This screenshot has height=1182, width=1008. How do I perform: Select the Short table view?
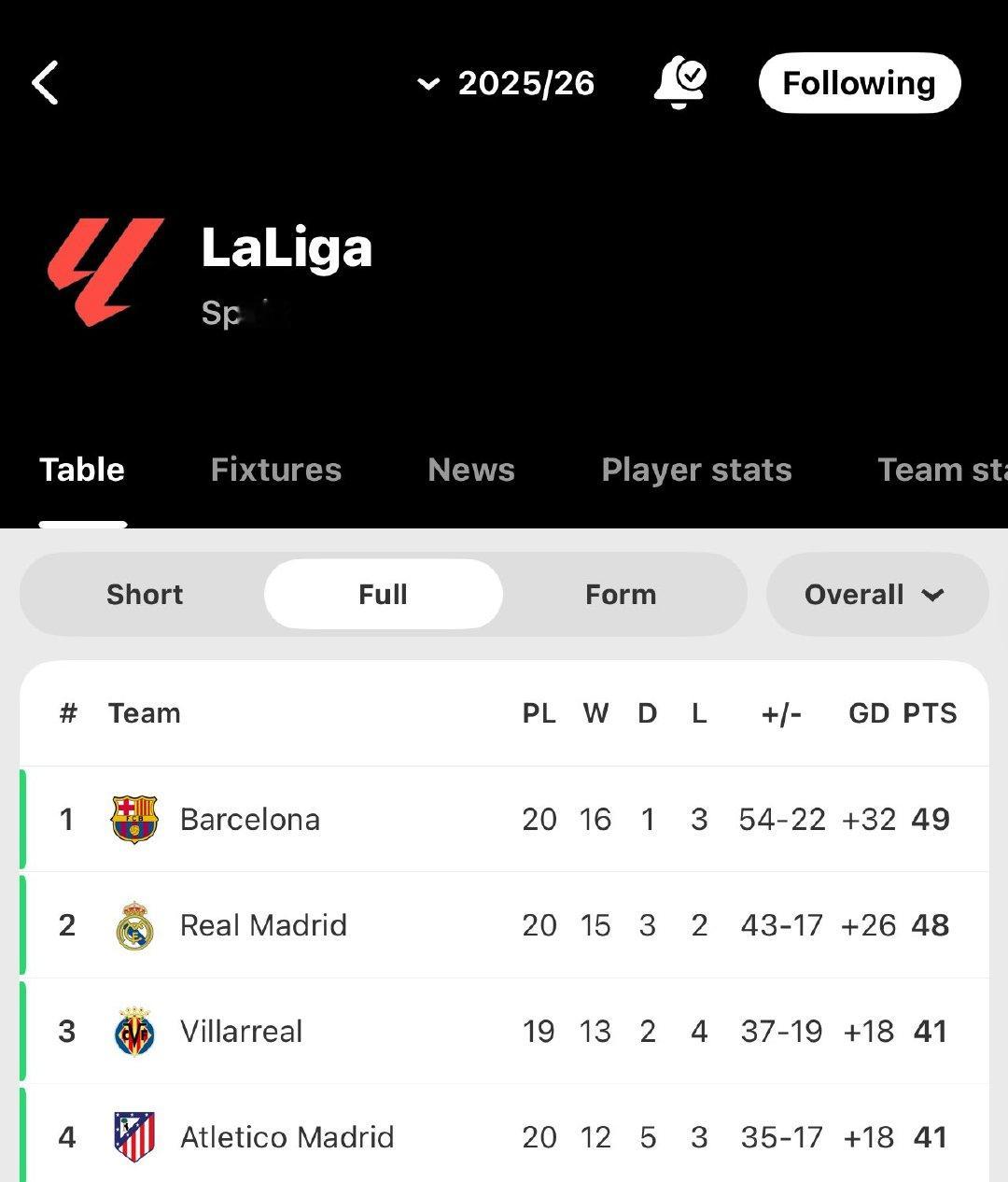[145, 595]
